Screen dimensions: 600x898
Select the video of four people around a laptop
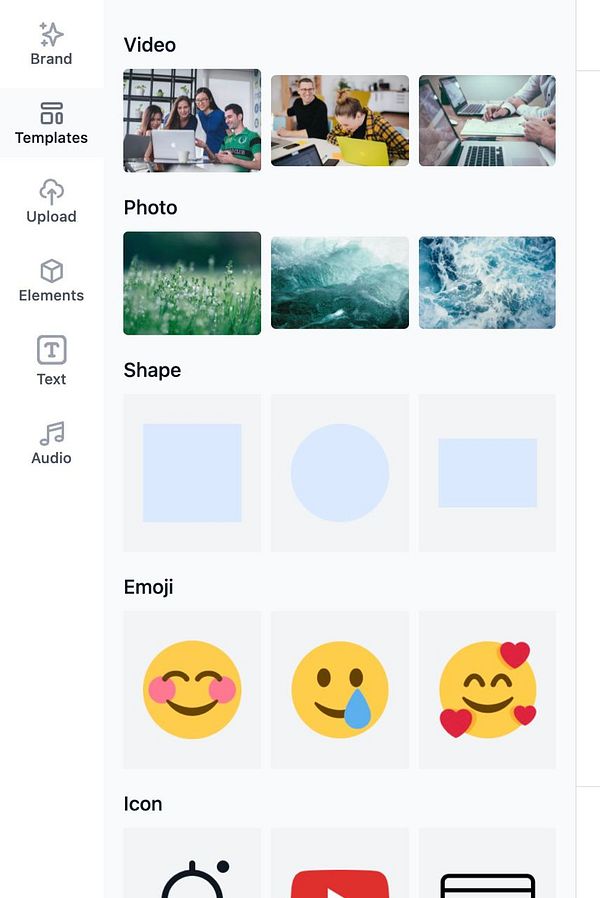coord(192,120)
